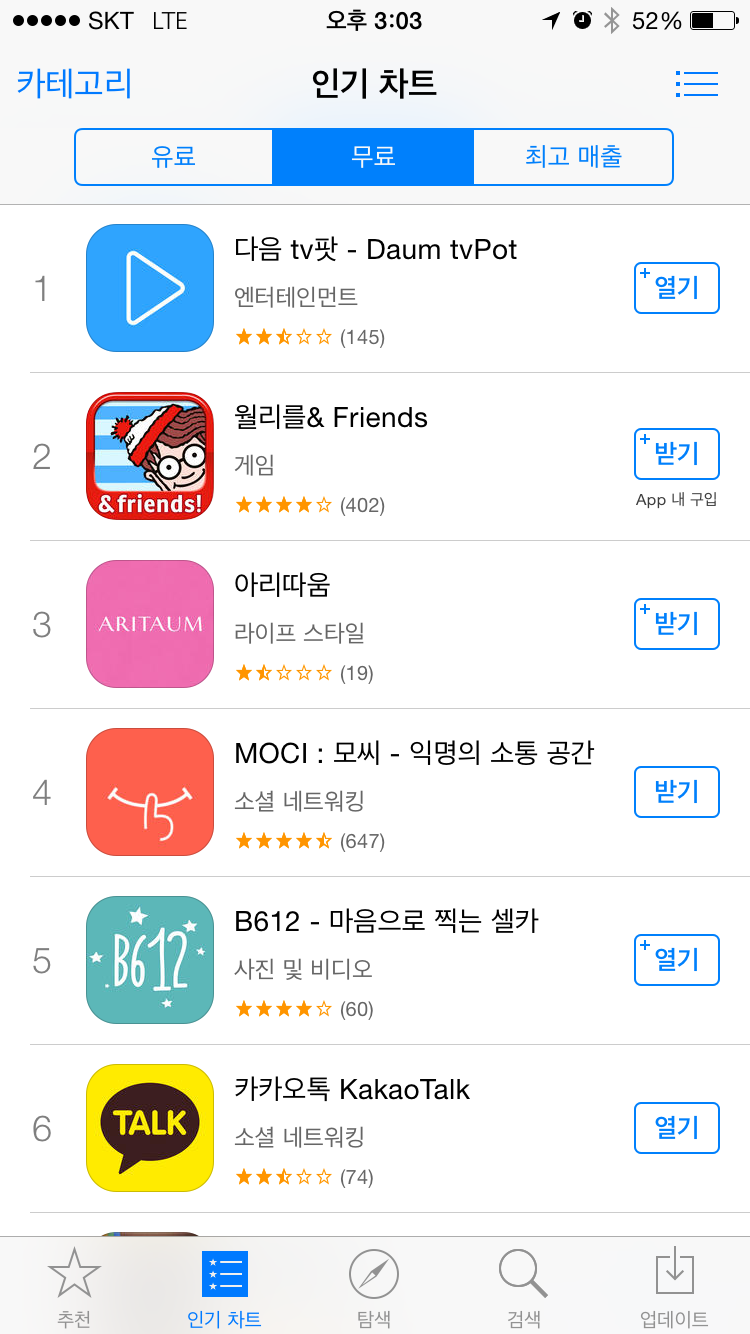Switch to the 유료 paid segment
750x1334 pixels.
[174, 156]
